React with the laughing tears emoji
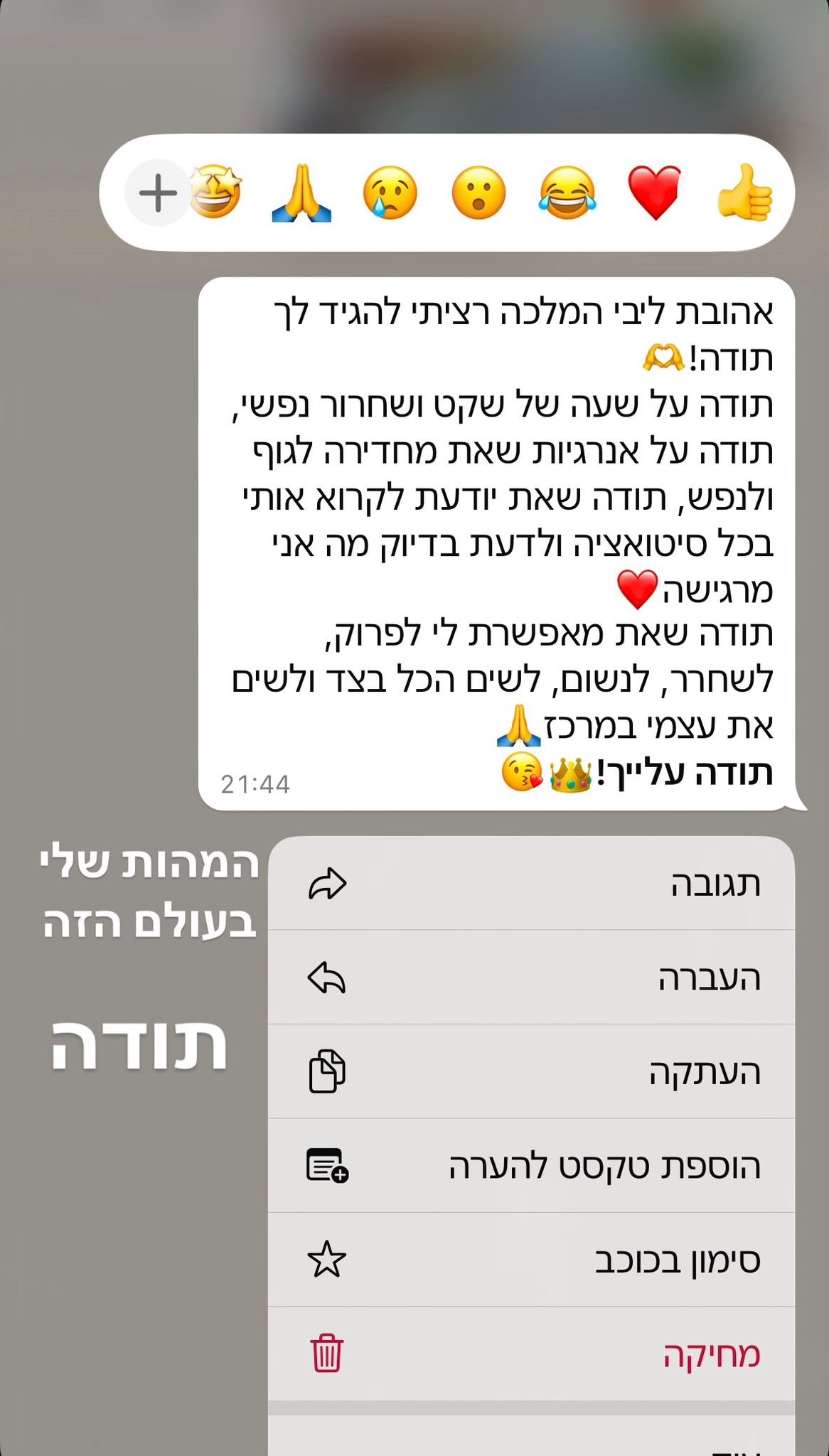This screenshot has width=829, height=1456. coord(567,193)
